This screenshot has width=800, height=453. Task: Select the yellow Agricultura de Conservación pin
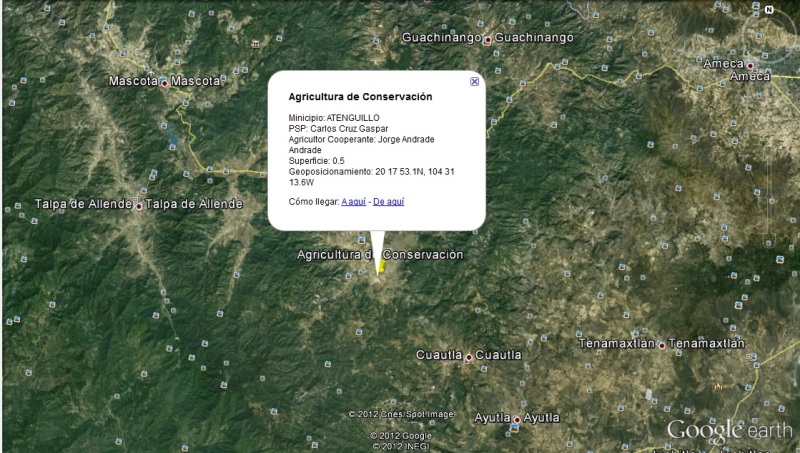pos(380,266)
